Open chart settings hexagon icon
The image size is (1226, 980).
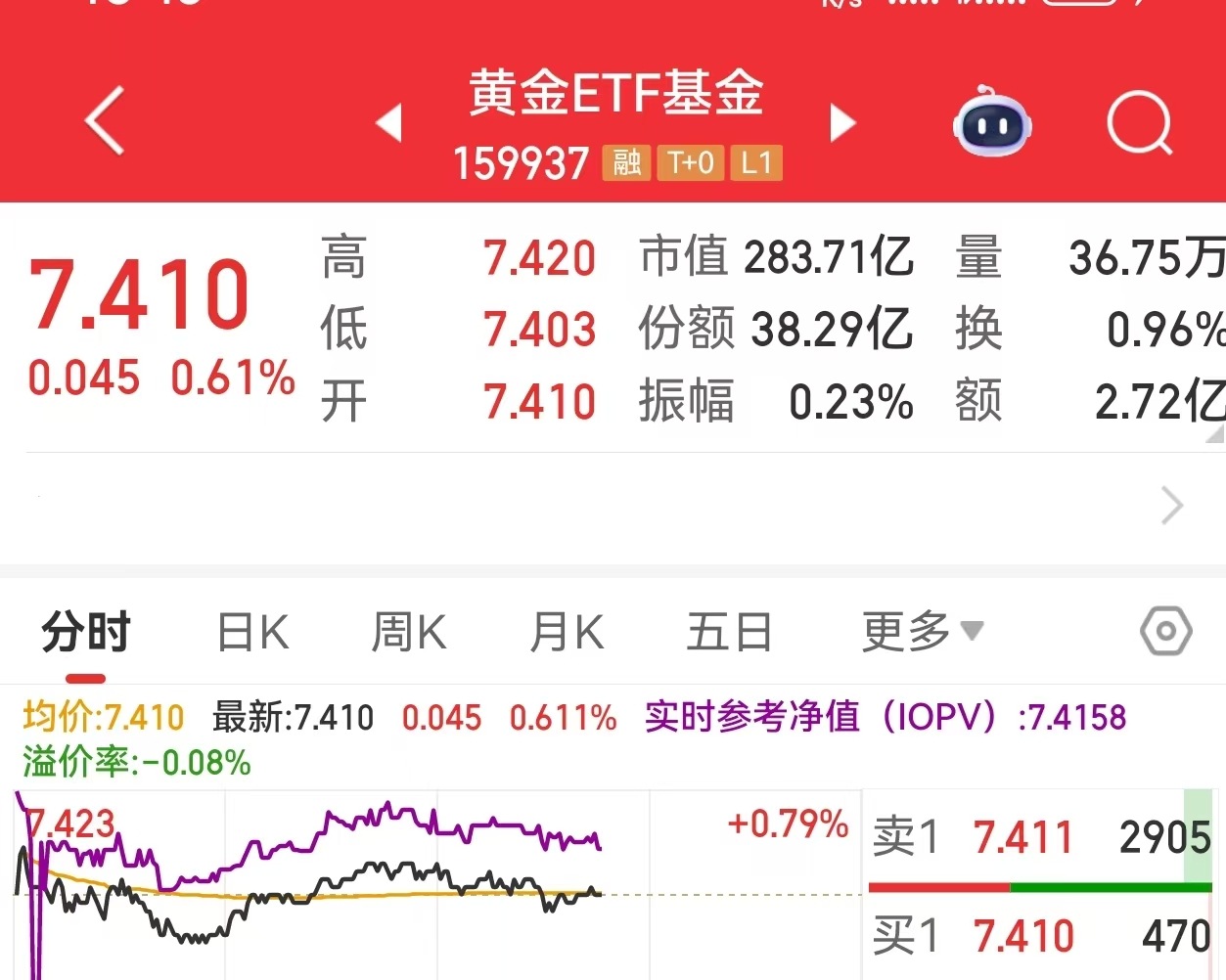(1165, 632)
